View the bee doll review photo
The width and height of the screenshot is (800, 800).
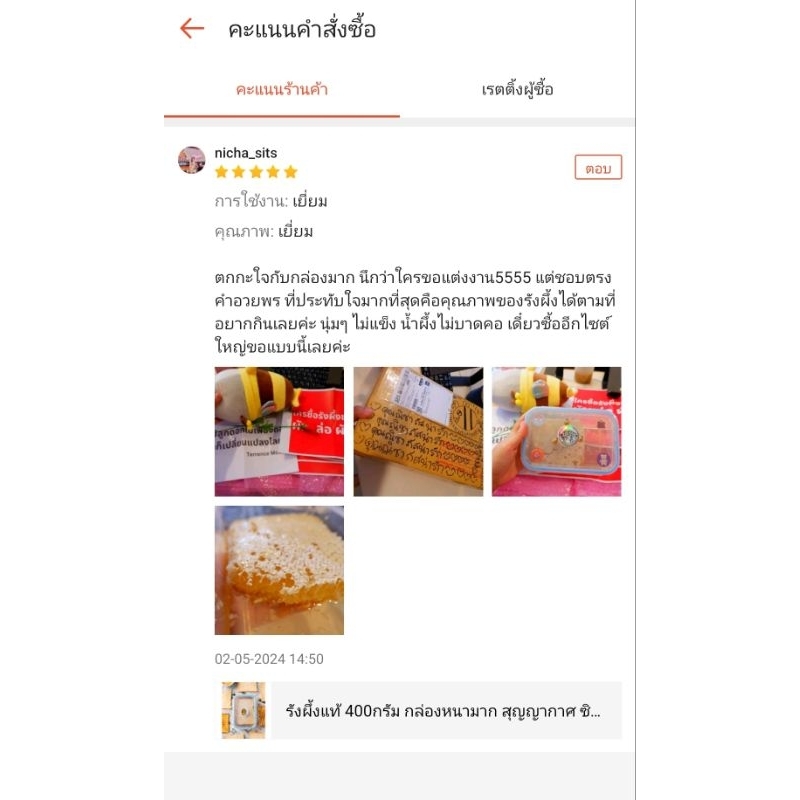coord(279,432)
